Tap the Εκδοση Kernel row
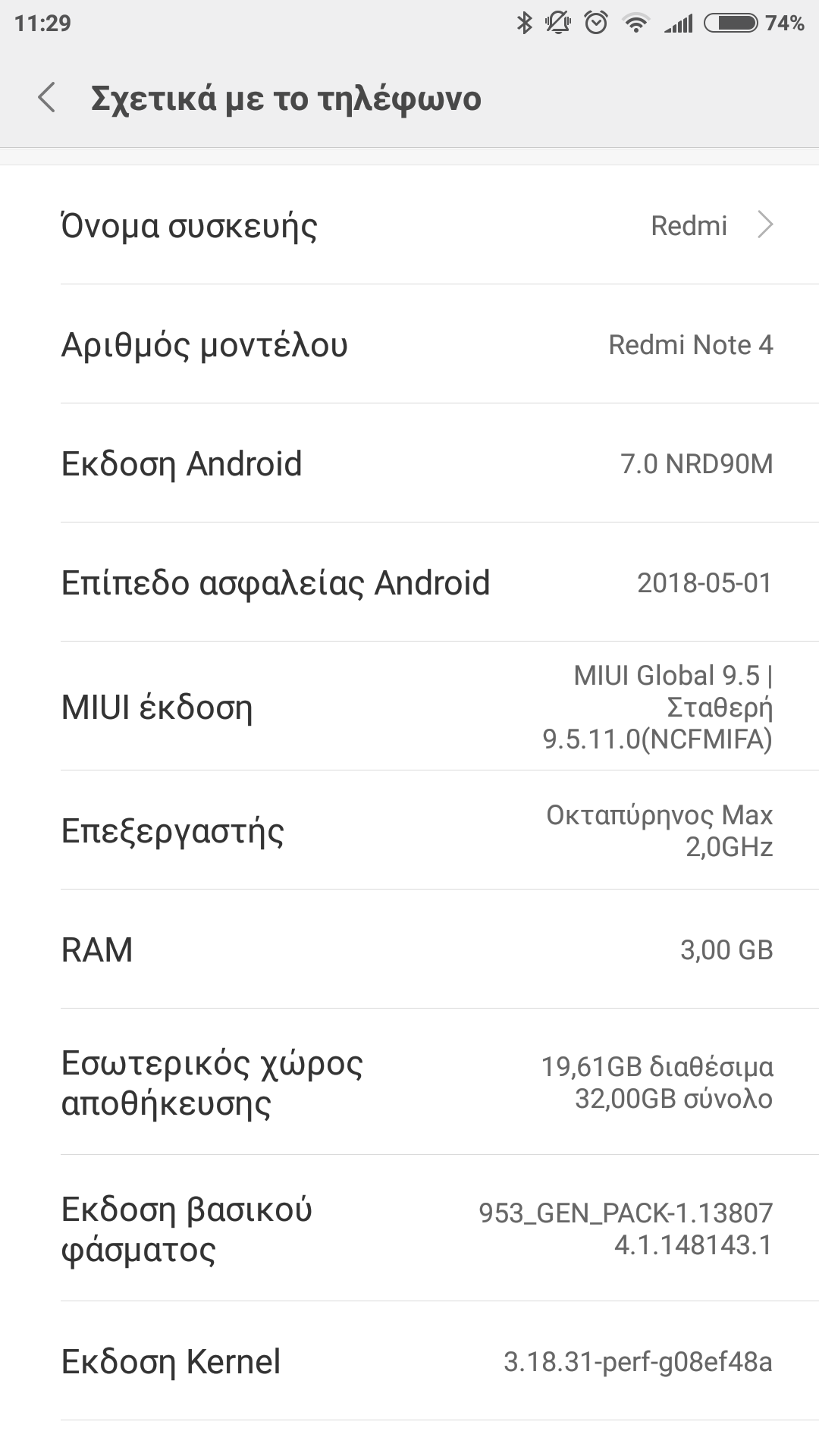The width and height of the screenshot is (819, 1456). point(409,1361)
